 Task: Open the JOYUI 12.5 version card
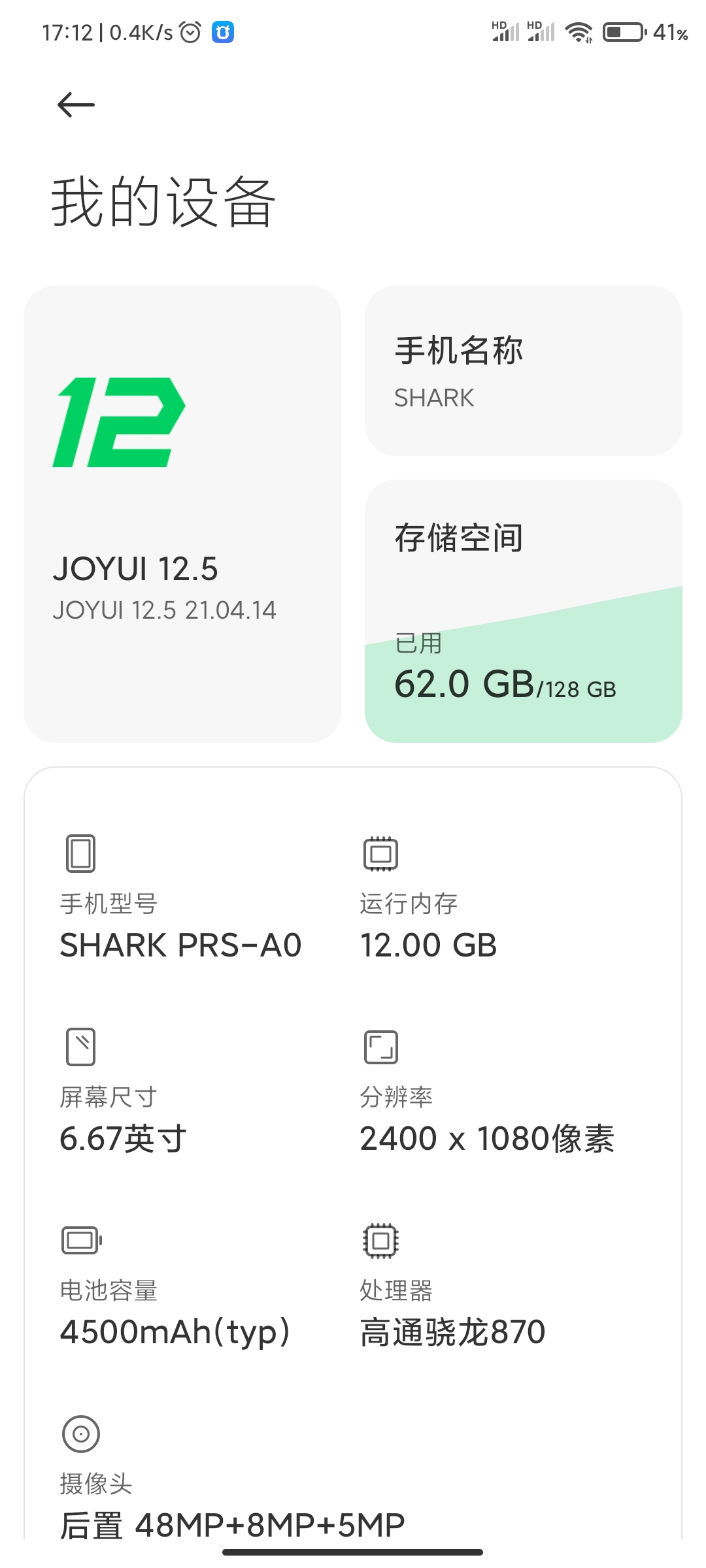(x=182, y=514)
